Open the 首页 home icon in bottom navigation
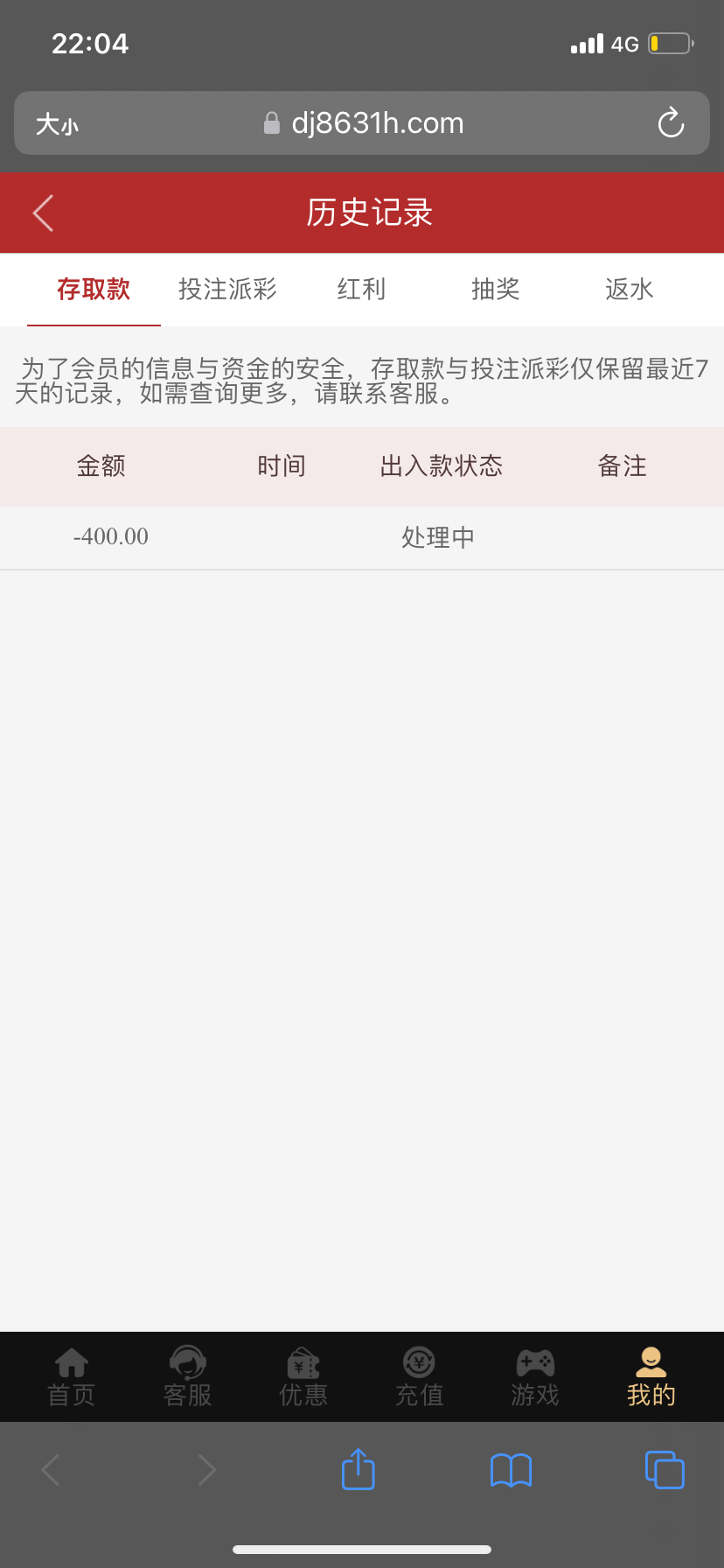The height and width of the screenshot is (1568, 724). click(70, 1375)
